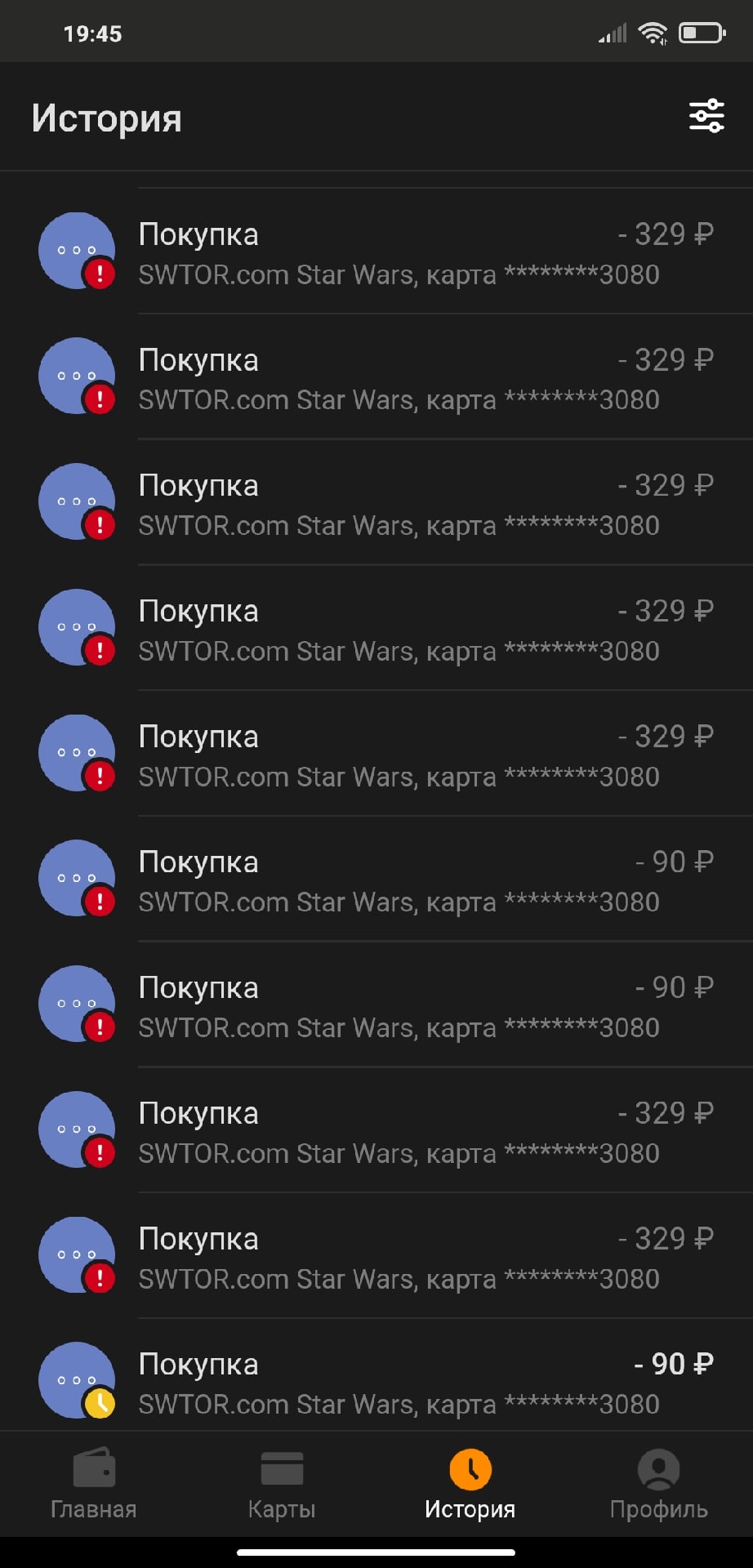Open the Профиль tab
This screenshot has width=753, height=1568.
(x=658, y=1483)
